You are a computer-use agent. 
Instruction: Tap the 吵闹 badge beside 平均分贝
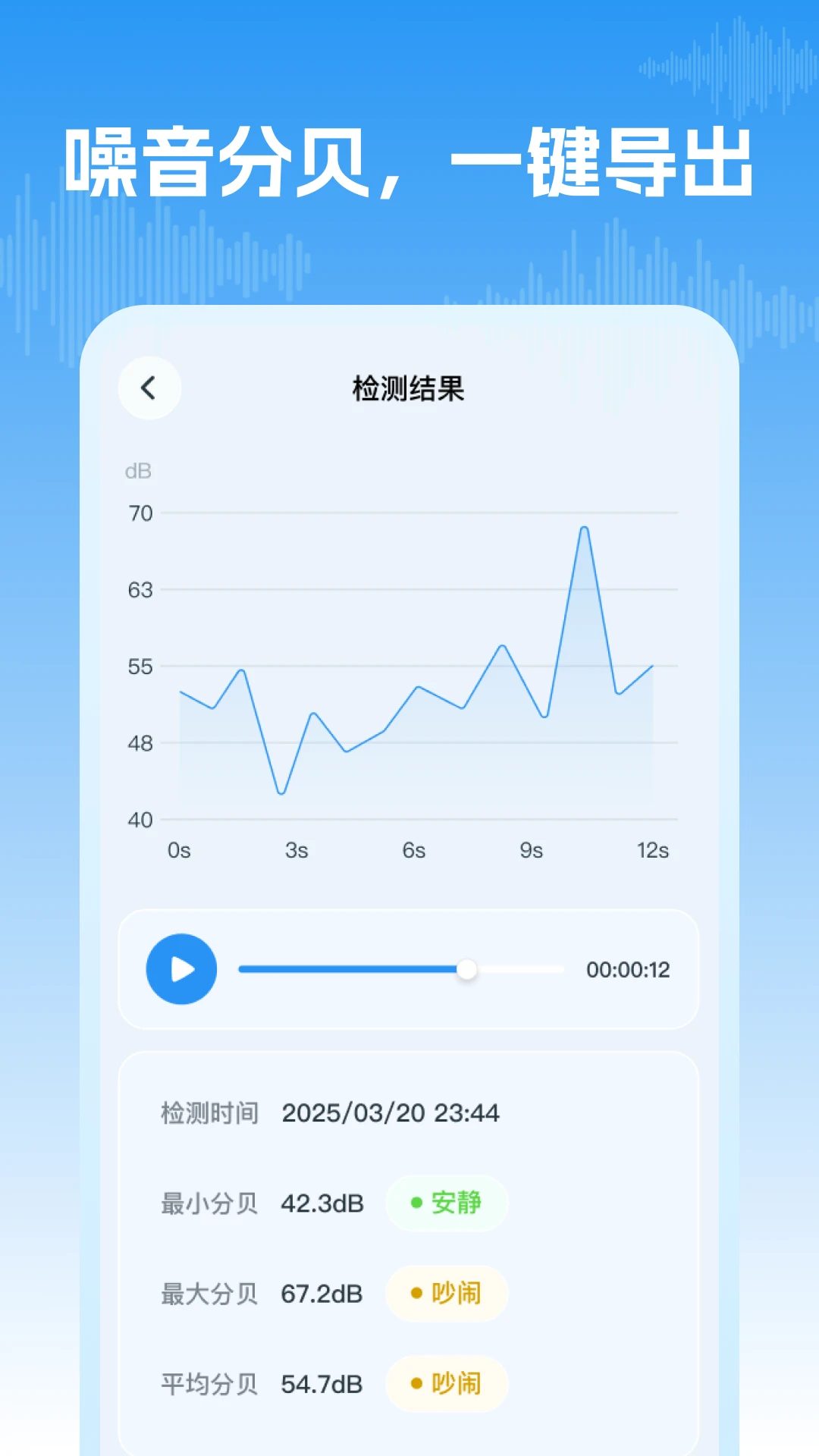click(446, 1384)
